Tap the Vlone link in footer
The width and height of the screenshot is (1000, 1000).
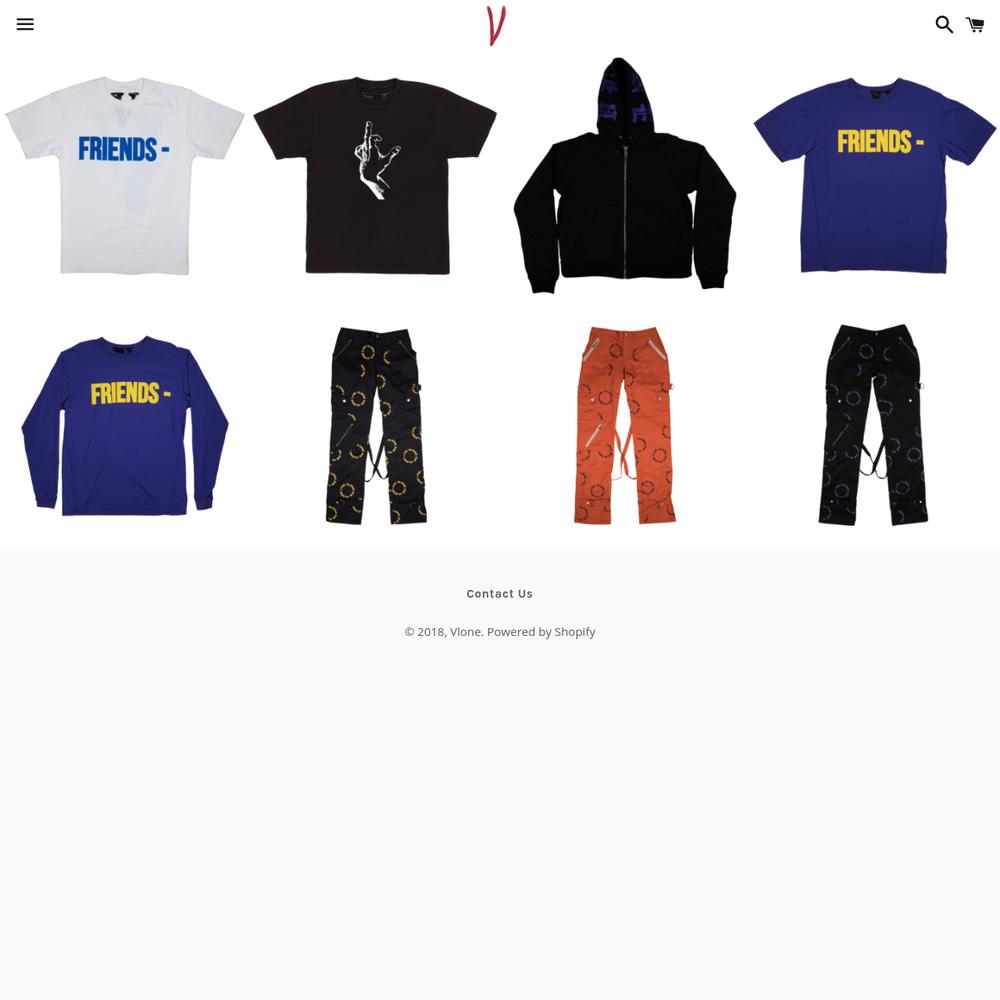click(465, 632)
